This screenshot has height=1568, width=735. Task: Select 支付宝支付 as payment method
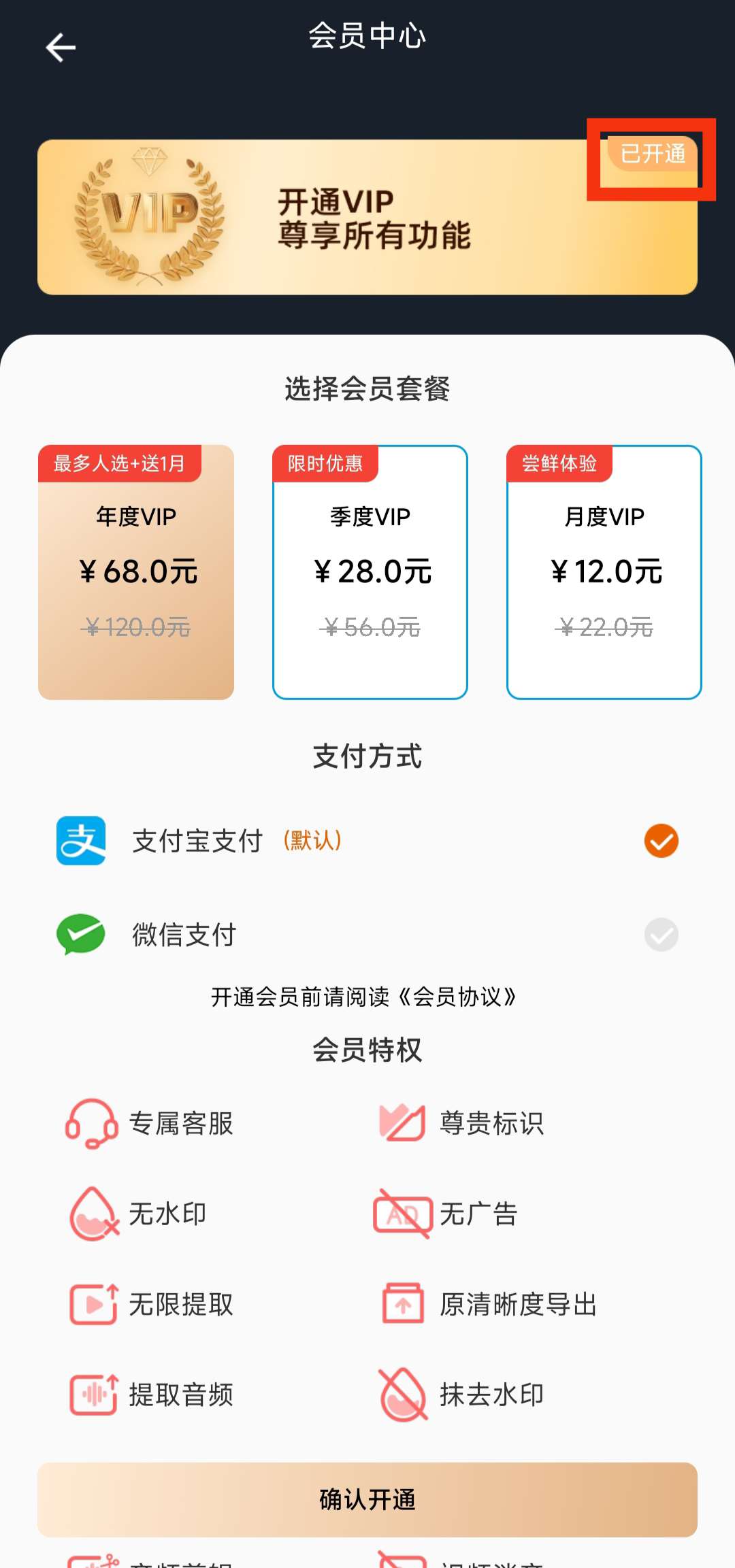[367, 841]
